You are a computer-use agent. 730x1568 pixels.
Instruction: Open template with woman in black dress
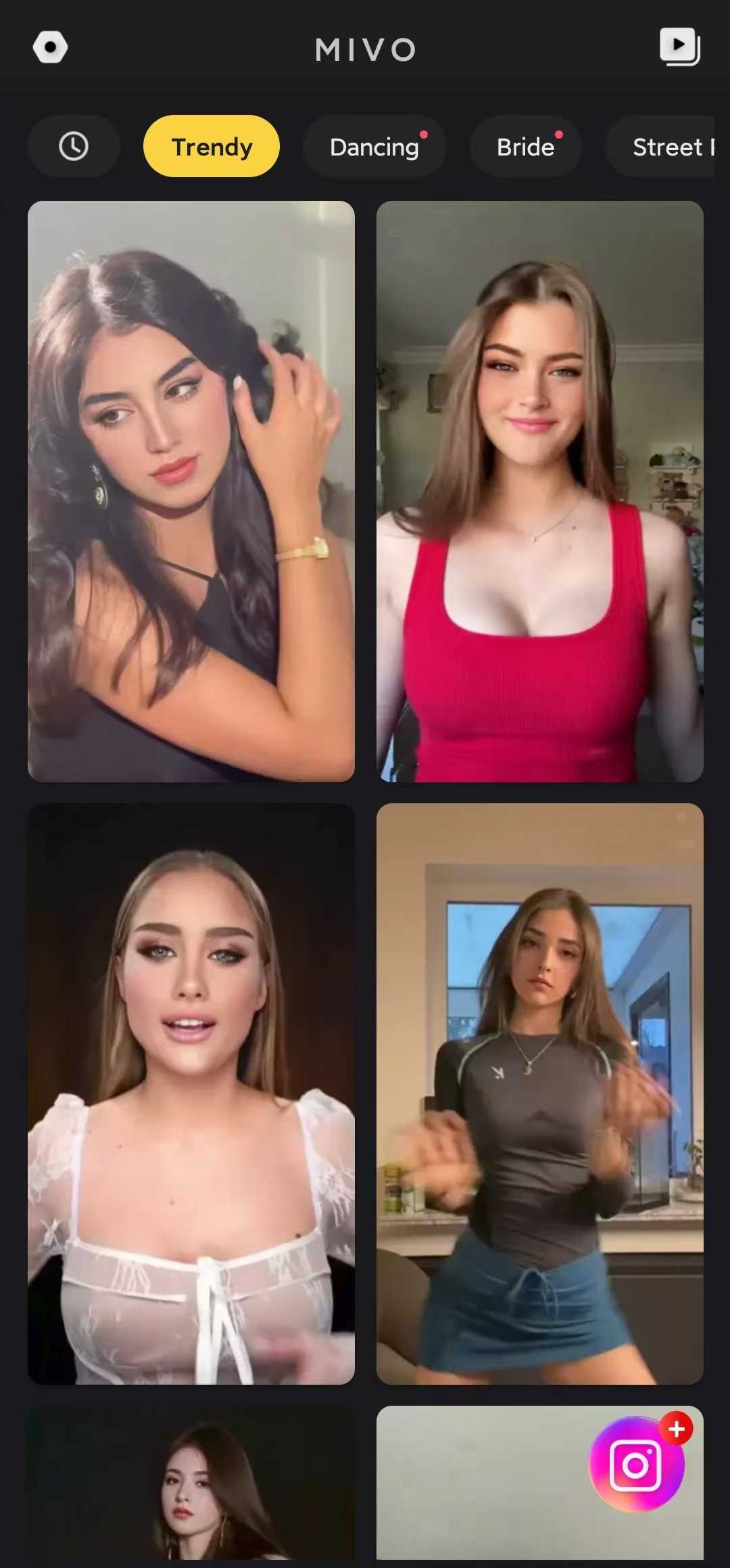191,492
